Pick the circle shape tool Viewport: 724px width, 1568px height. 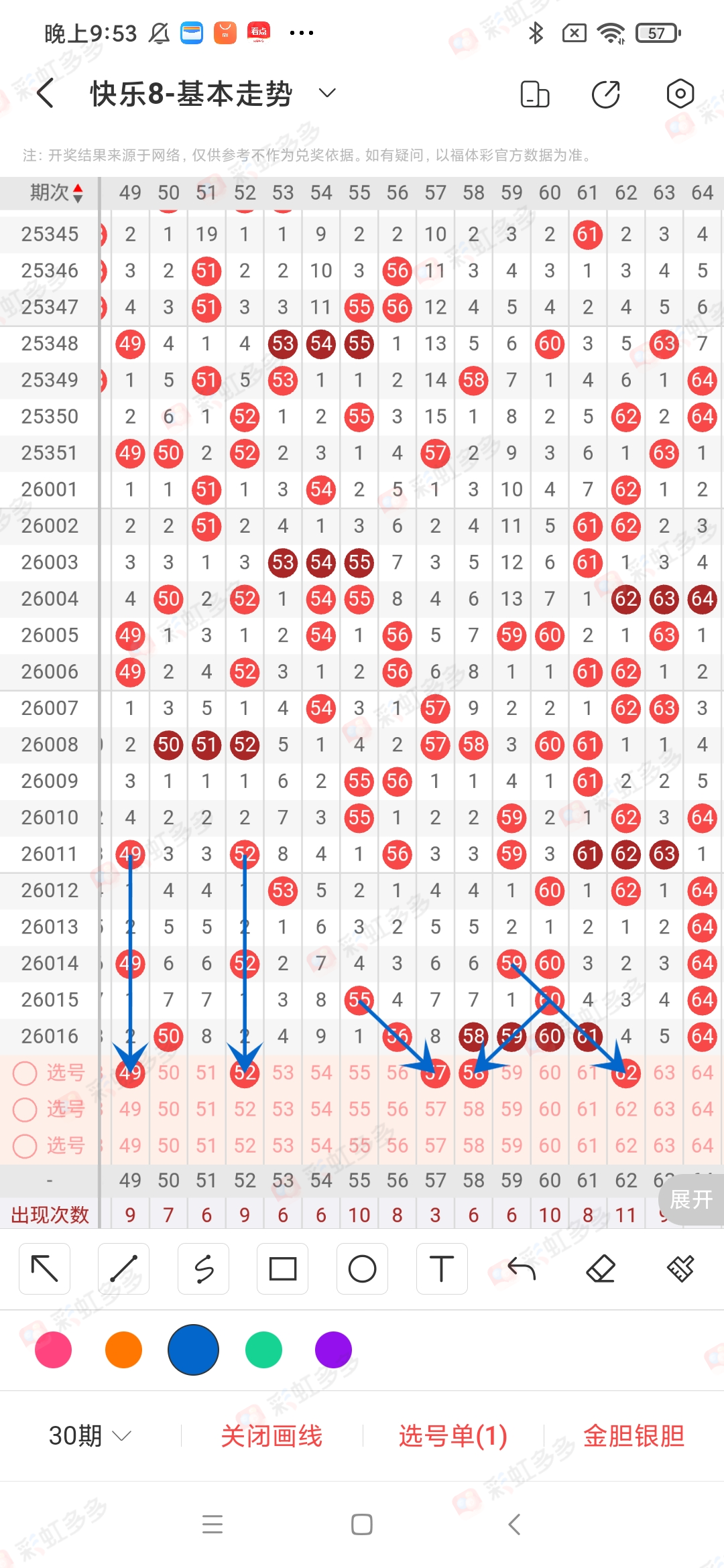[362, 1268]
